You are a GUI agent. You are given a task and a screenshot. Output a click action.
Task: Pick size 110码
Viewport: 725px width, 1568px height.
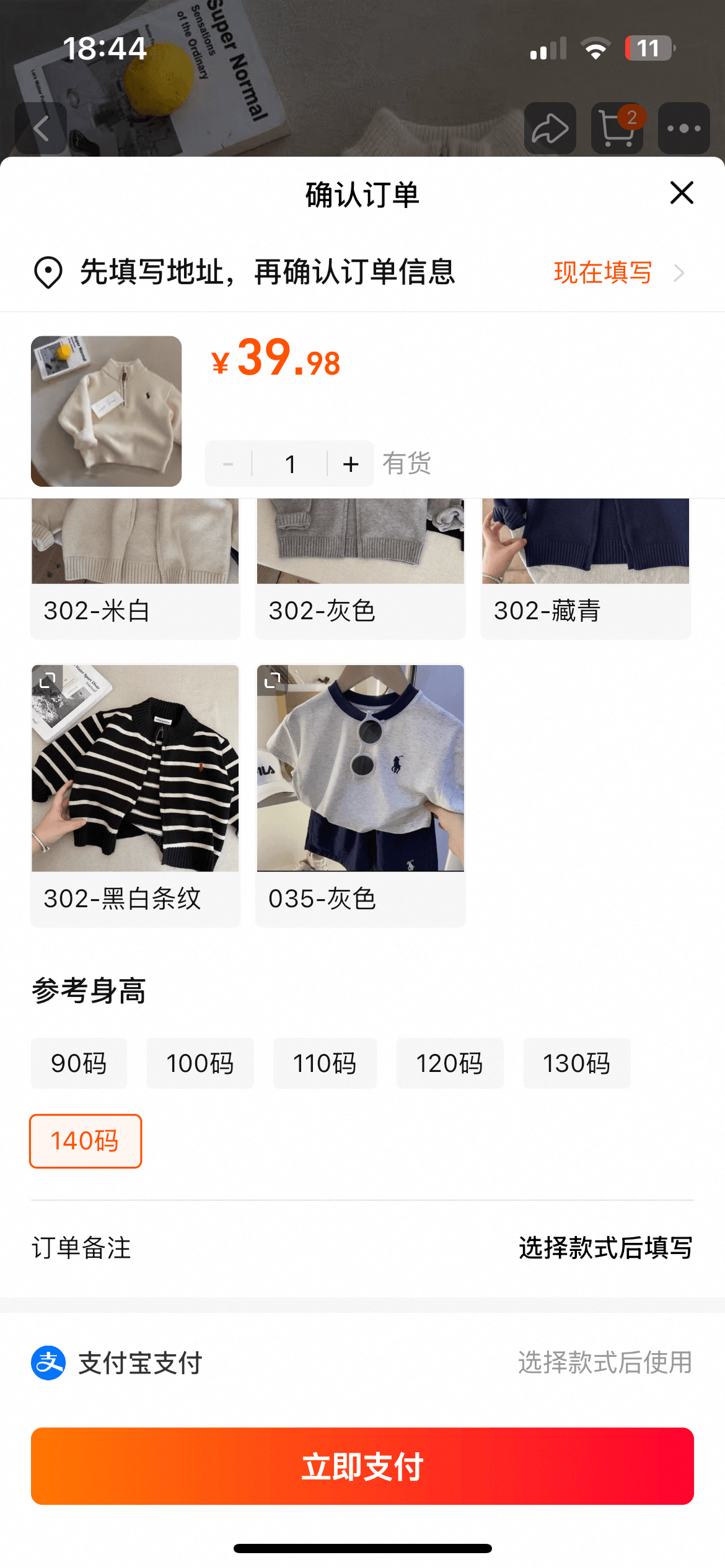(325, 1063)
